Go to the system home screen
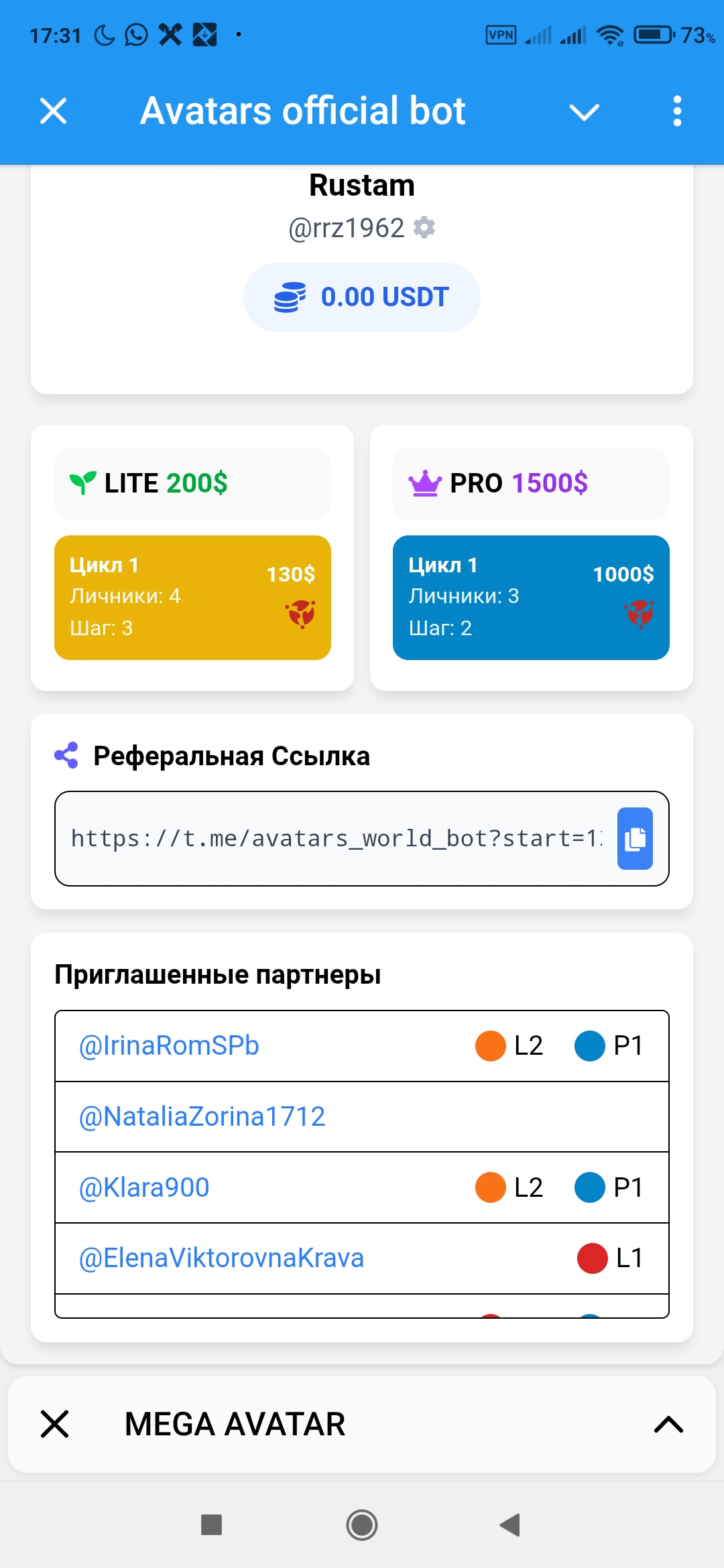The width and height of the screenshot is (724, 1568). tap(362, 1525)
